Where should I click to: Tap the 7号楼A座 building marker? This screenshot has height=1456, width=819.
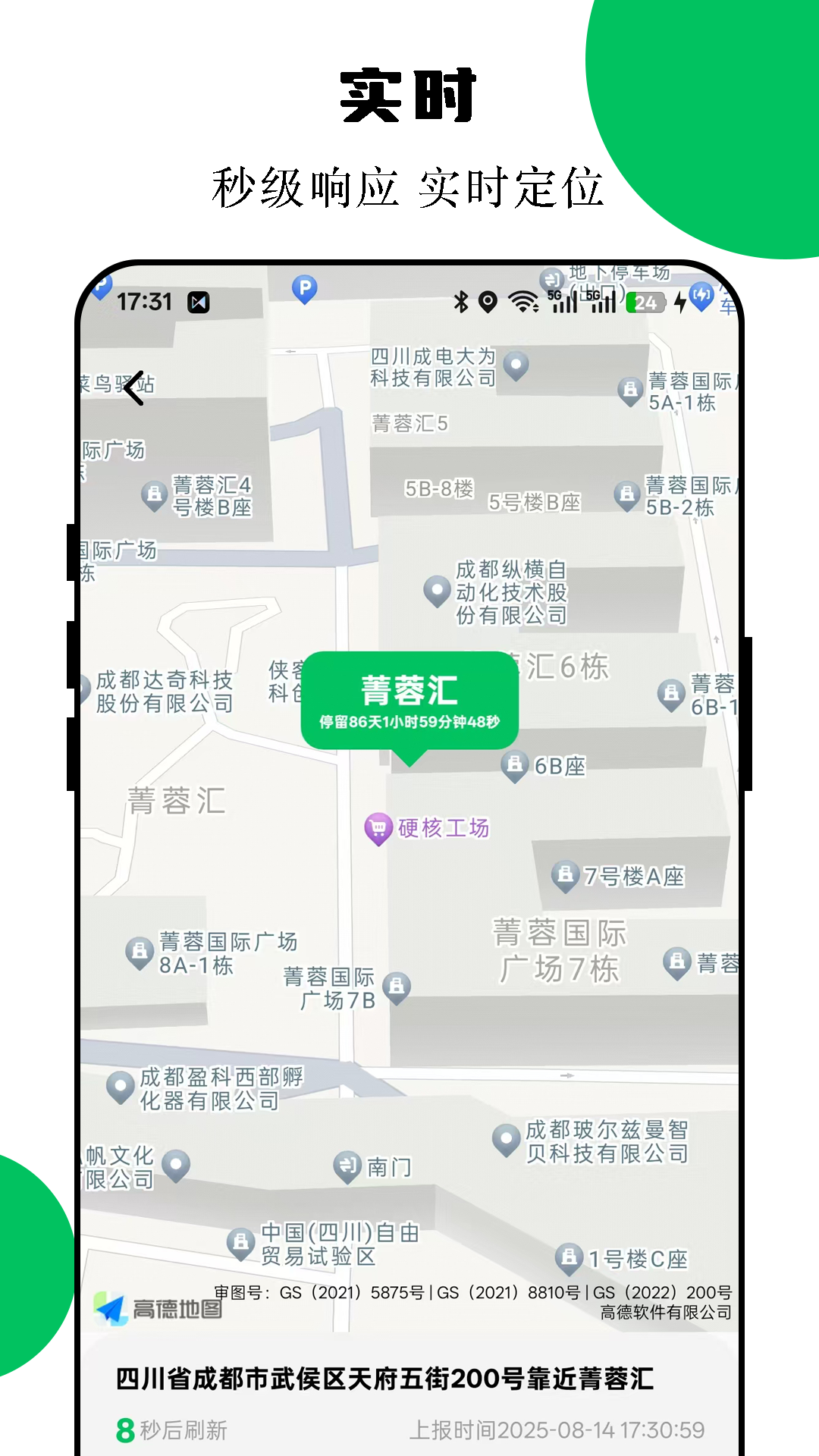pos(566,875)
